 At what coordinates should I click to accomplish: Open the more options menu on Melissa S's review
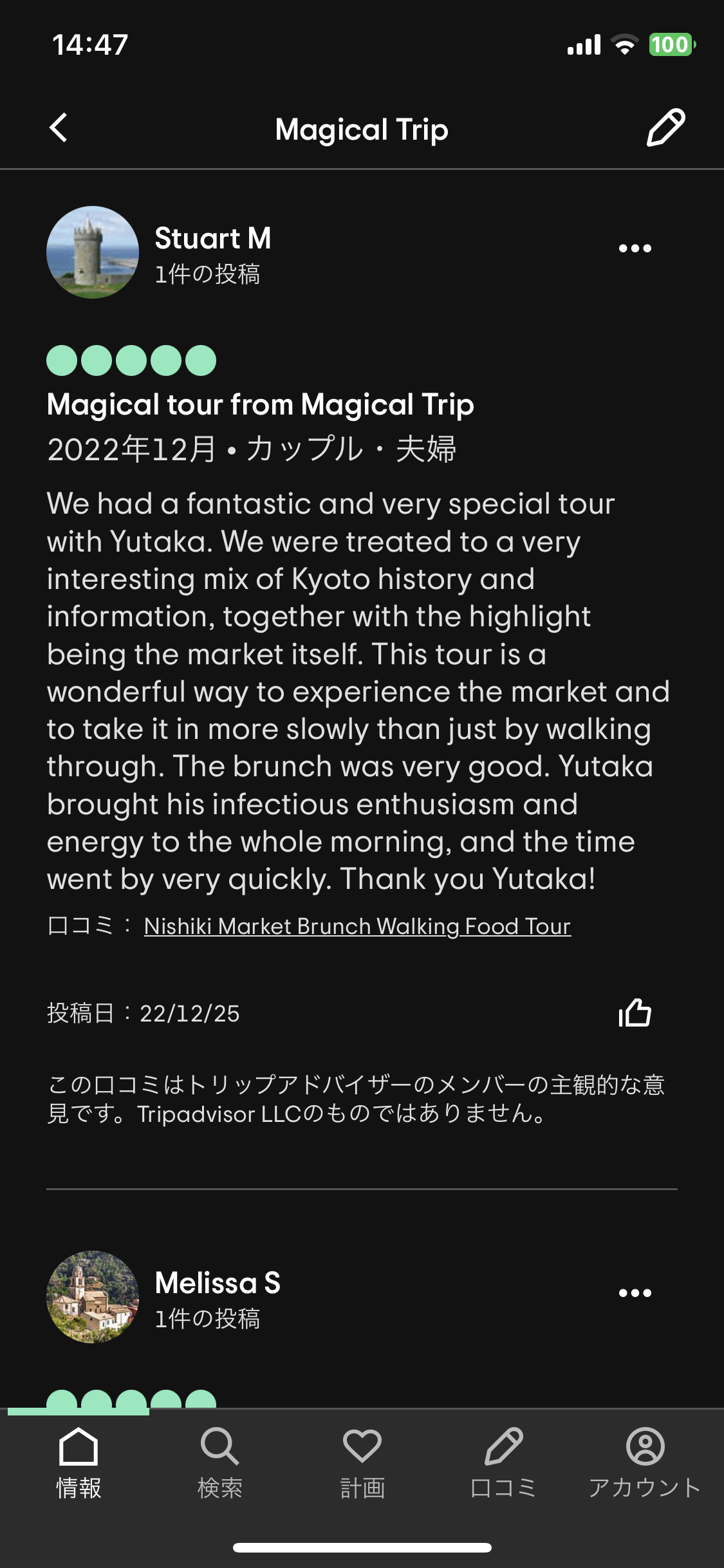pyautogui.click(x=635, y=1293)
